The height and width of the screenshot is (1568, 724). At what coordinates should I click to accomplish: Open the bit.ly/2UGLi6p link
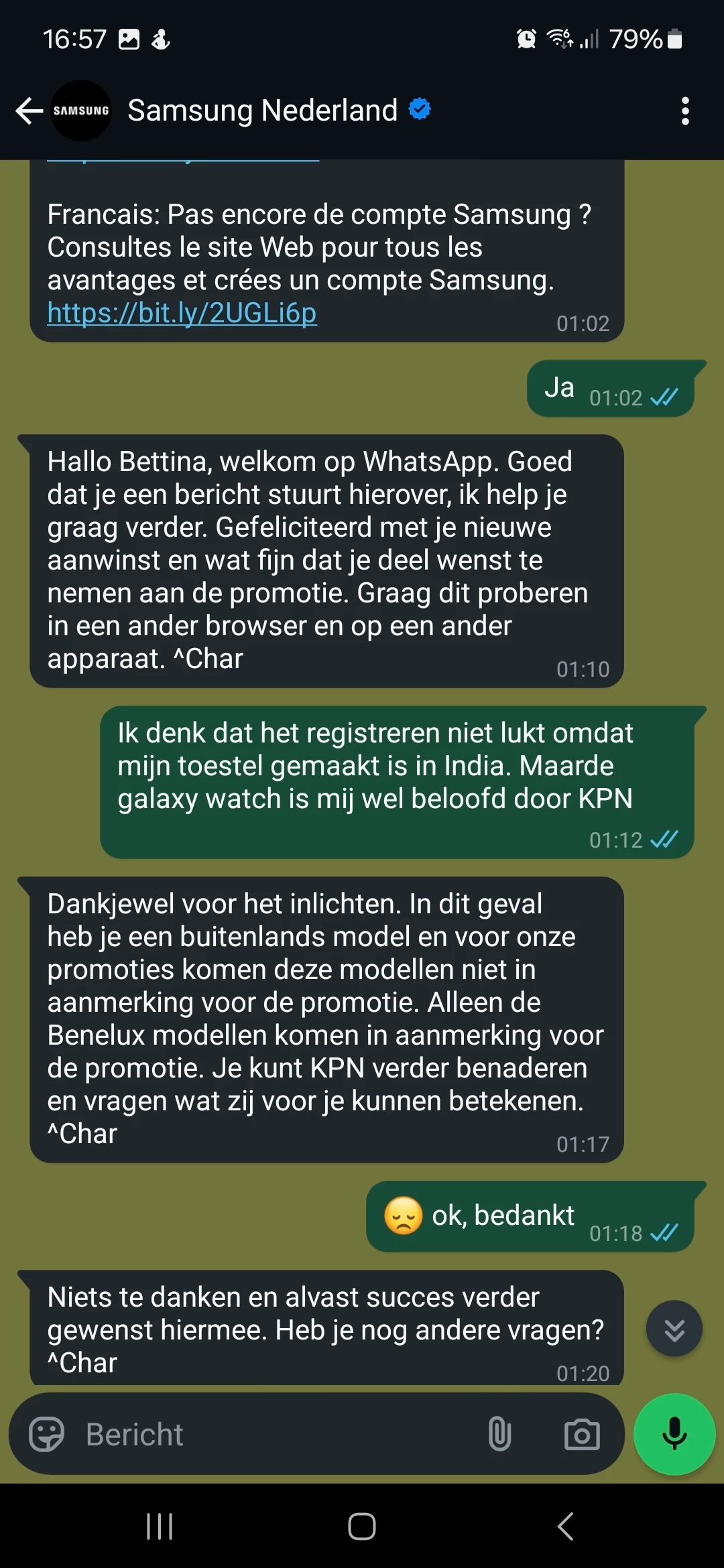[182, 313]
